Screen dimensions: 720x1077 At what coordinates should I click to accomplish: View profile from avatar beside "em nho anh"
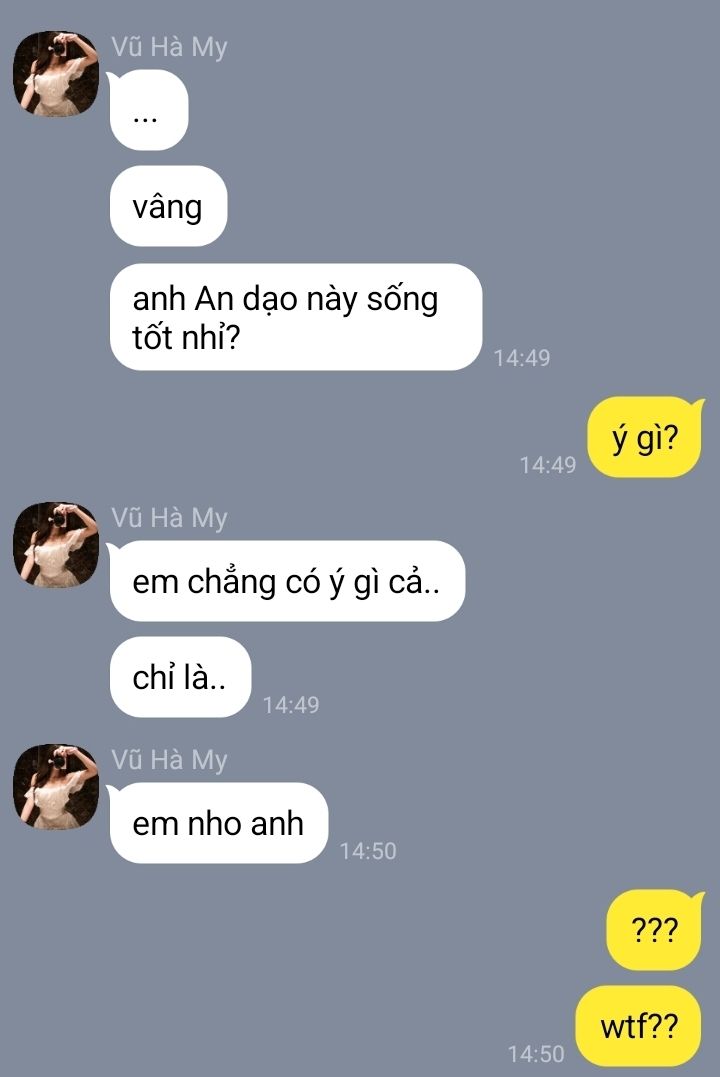click(x=54, y=787)
